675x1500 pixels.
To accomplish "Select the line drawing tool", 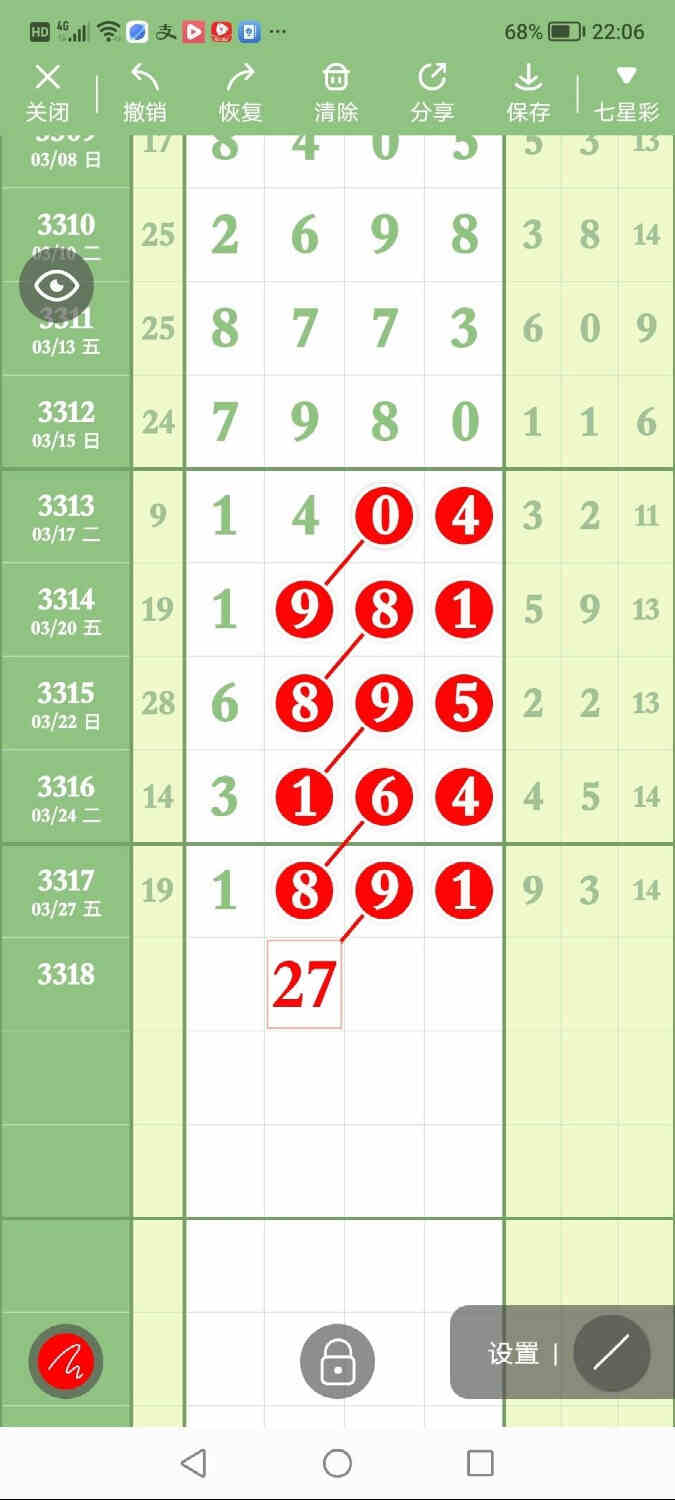I will tap(612, 1354).
